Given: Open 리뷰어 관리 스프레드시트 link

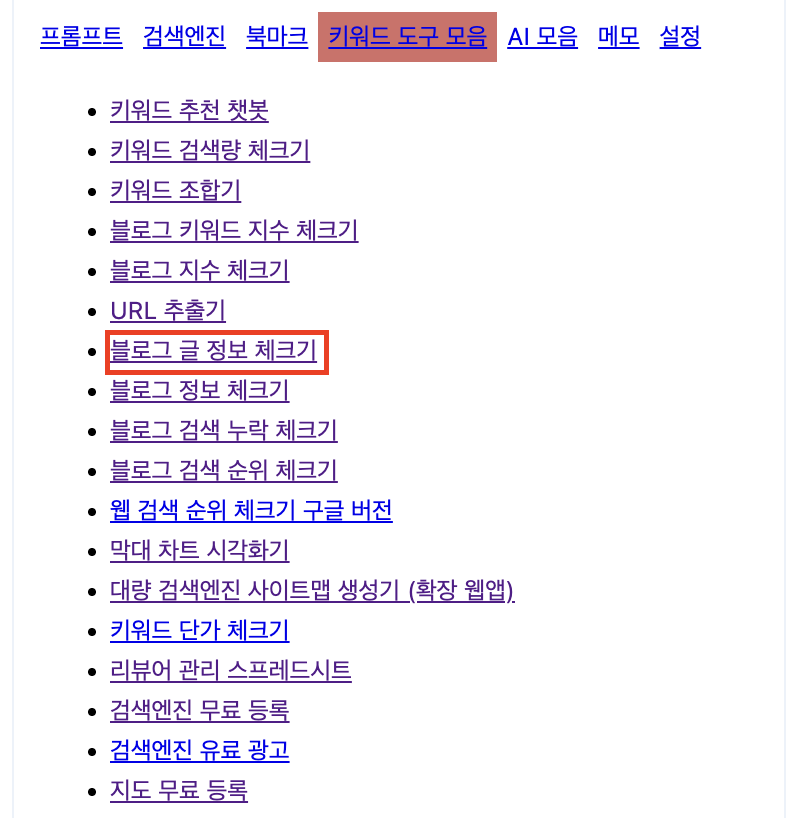Looking at the screenshot, I should pyautogui.click(x=230, y=671).
